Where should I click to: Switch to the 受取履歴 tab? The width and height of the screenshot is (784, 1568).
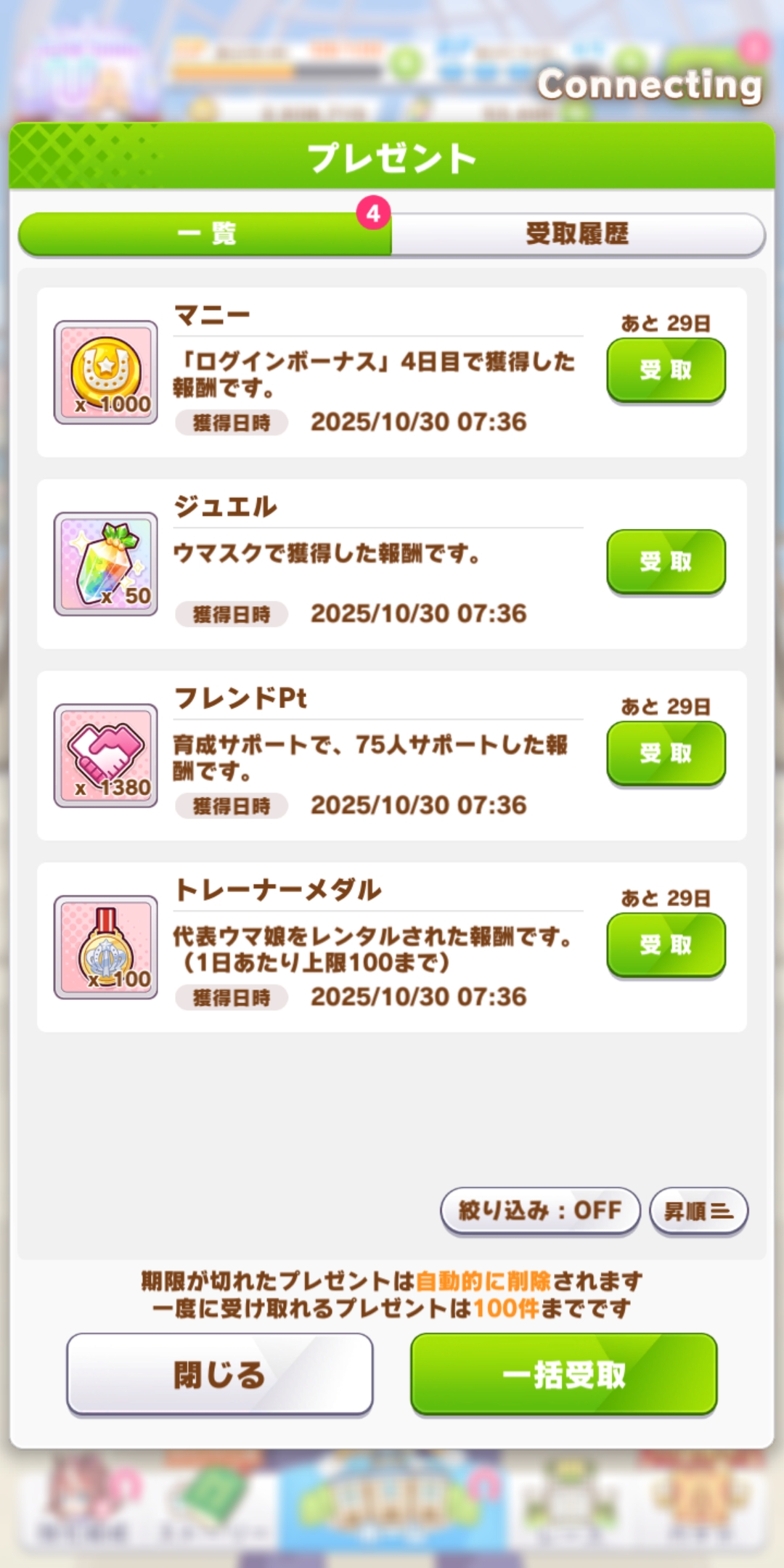click(577, 234)
